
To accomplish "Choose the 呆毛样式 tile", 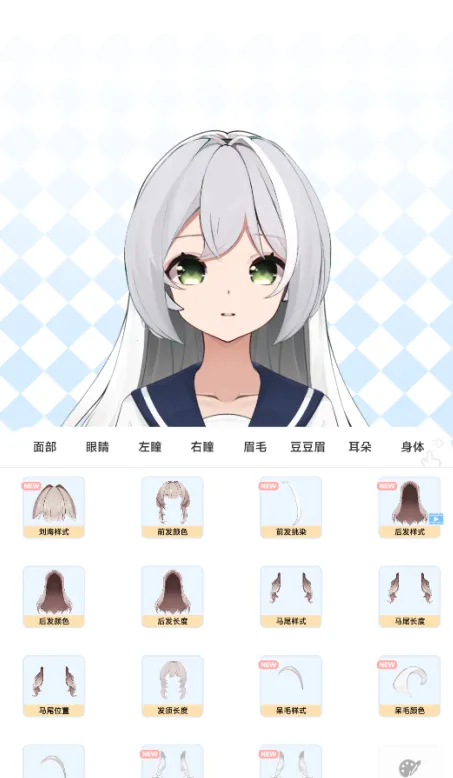I will point(291,686).
